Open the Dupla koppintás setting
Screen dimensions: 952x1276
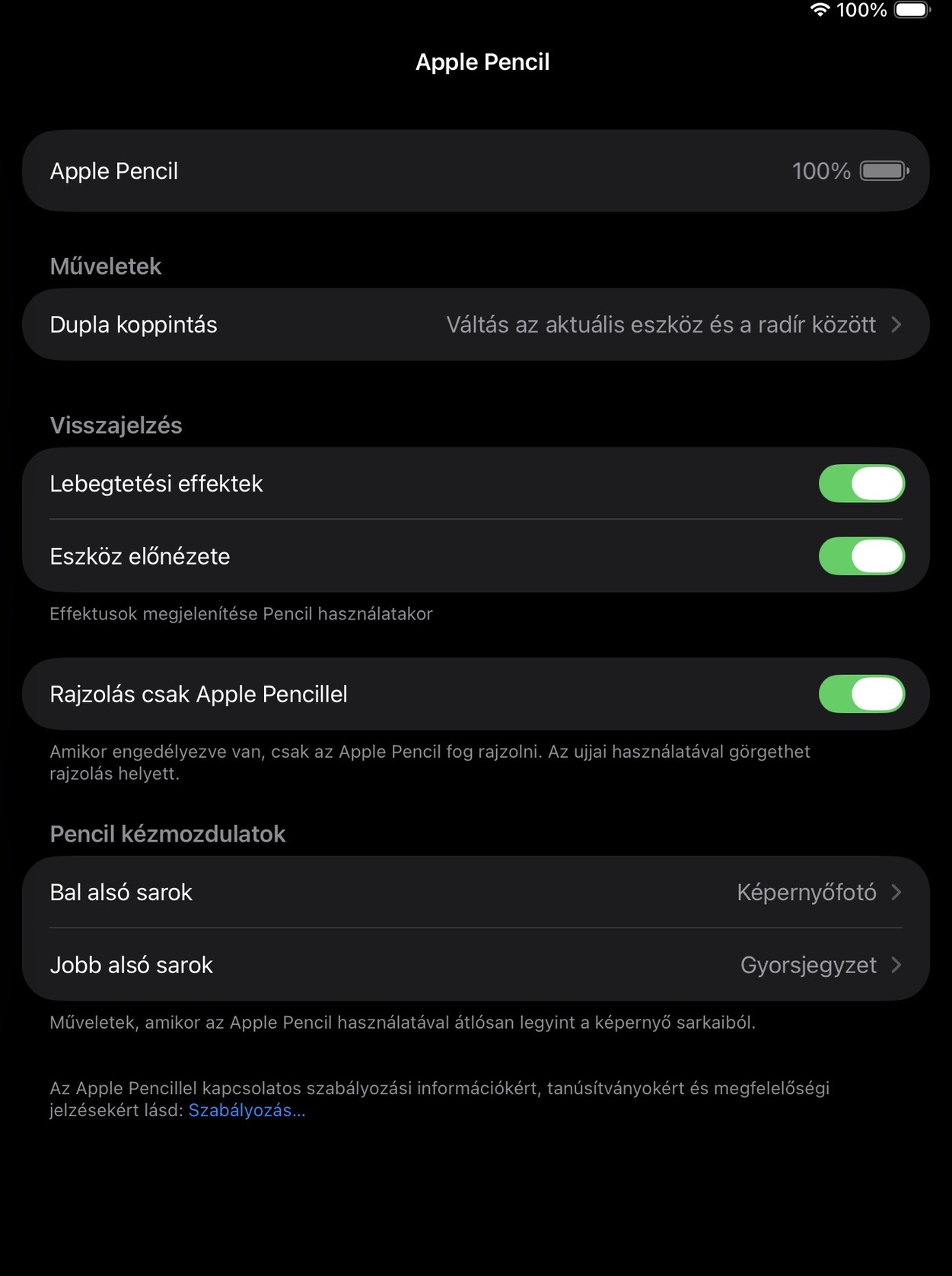tap(476, 325)
